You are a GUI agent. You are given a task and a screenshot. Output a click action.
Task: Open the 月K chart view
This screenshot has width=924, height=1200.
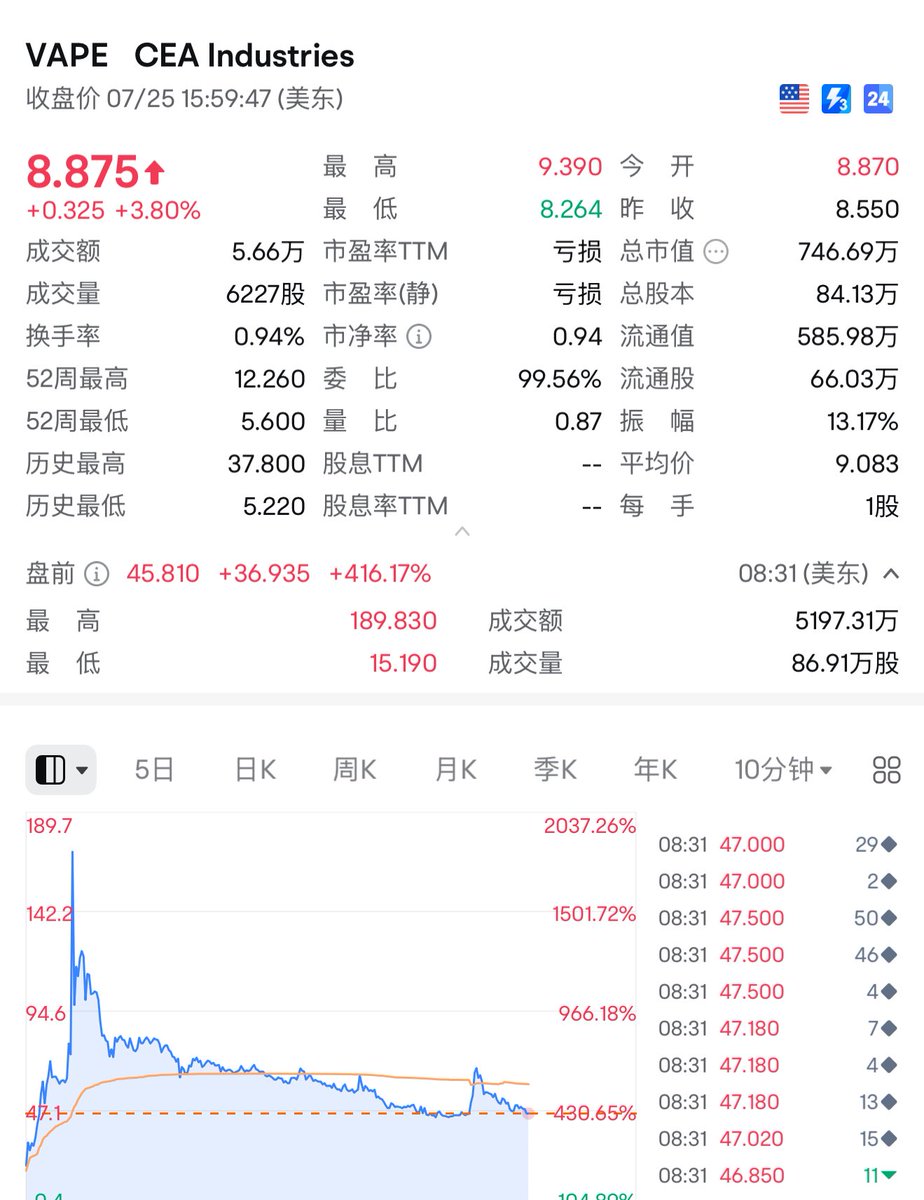455,769
